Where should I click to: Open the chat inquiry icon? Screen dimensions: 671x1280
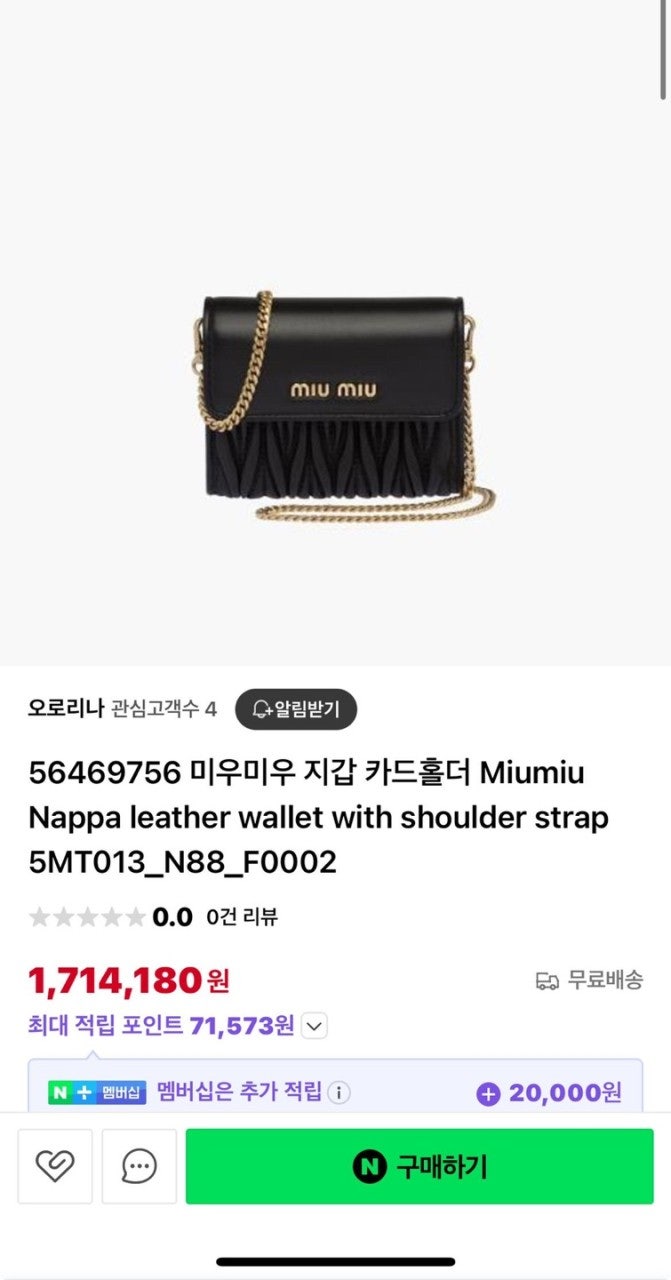click(x=139, y=1166)
